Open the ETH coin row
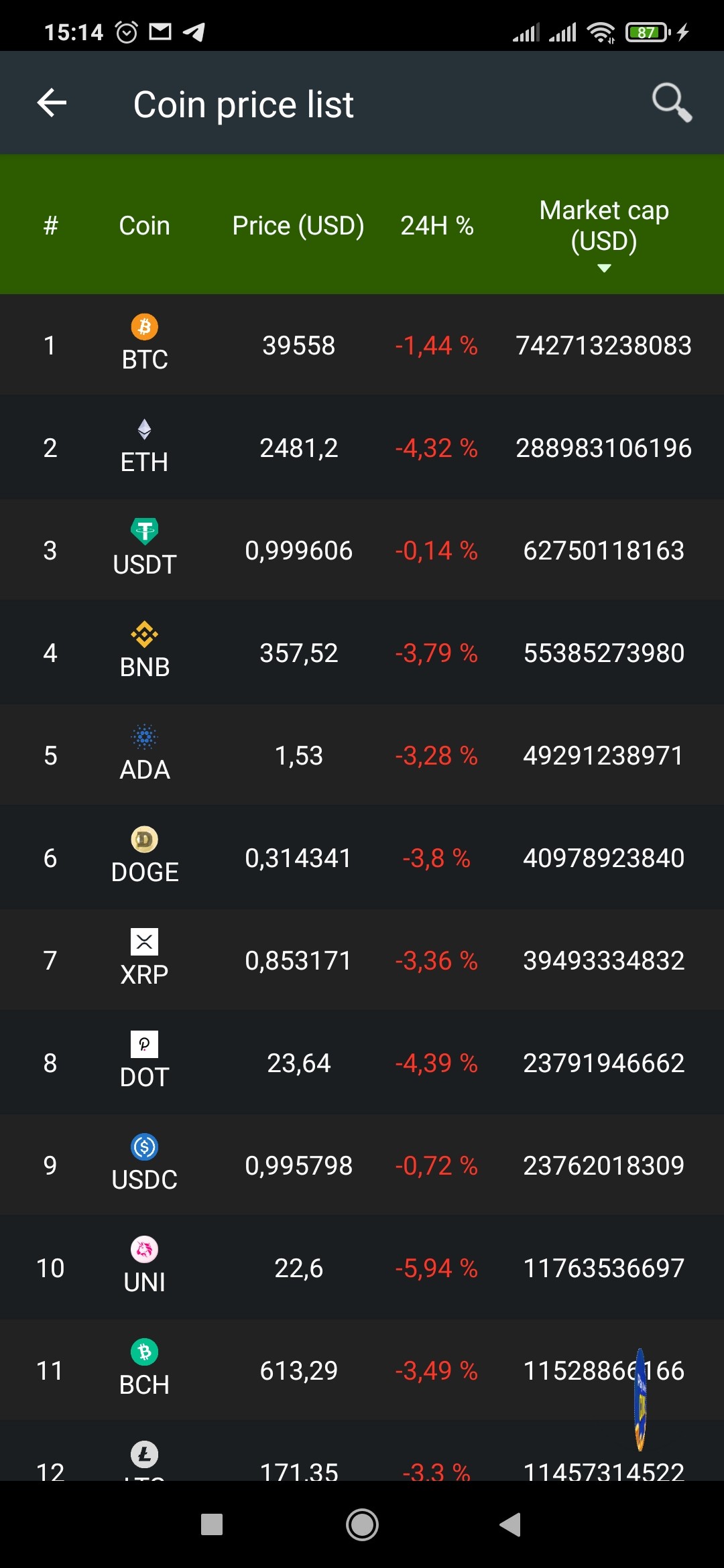Image resolution: width=724 pixels, height=1568 pixels. click(x=362, y=448)
